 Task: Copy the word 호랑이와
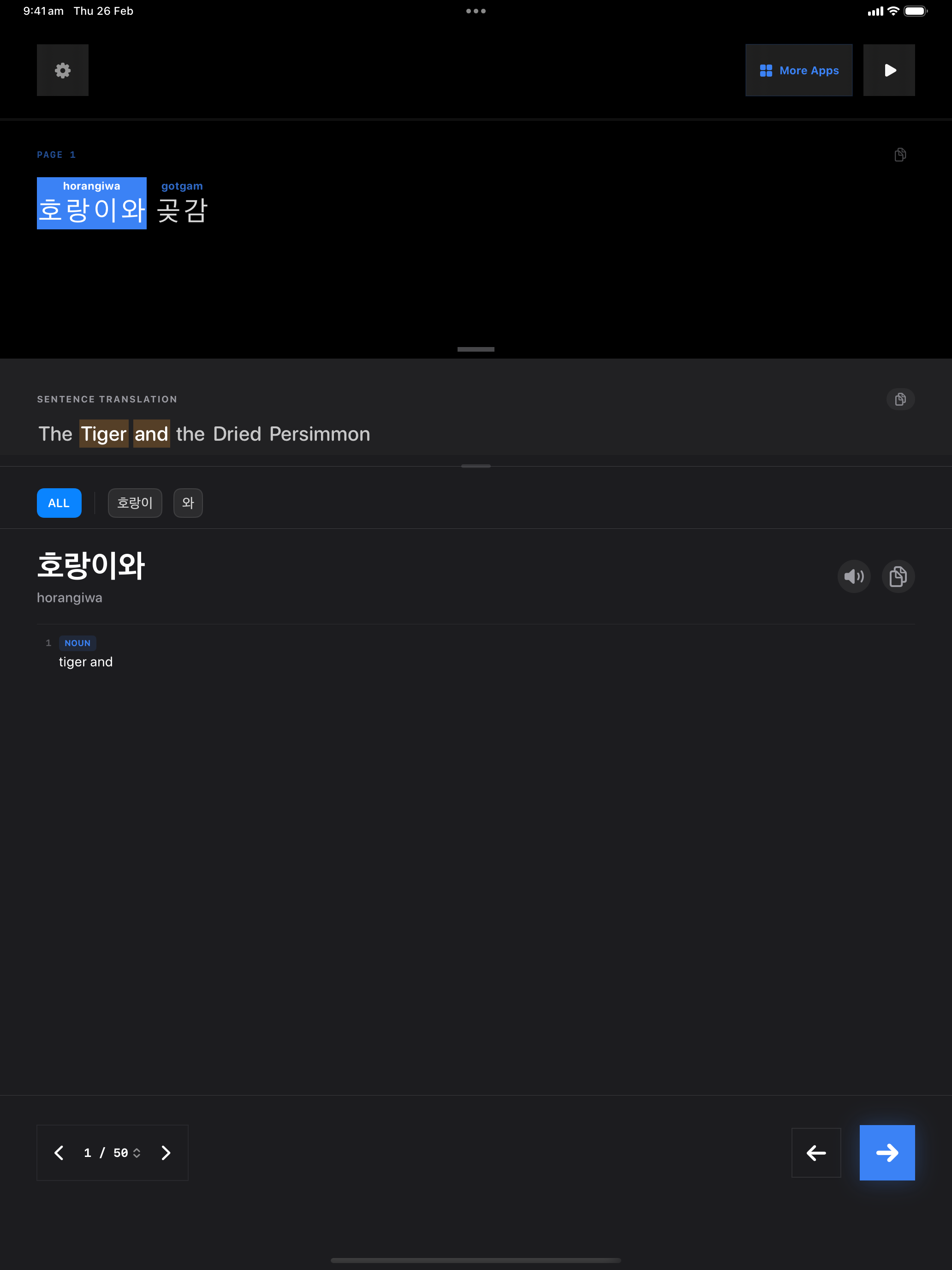[x=898, y=576]
